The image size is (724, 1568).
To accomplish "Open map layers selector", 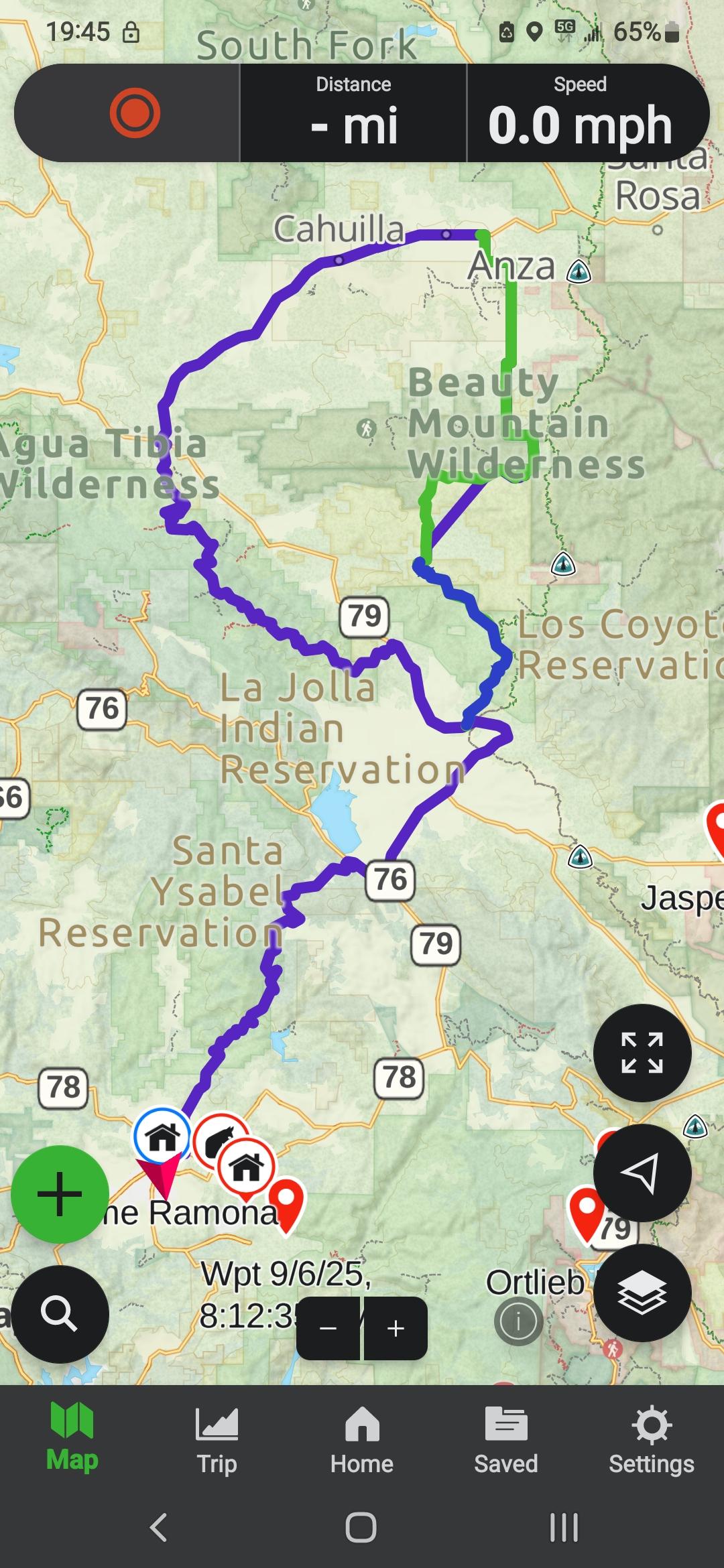I will 642,1293.
